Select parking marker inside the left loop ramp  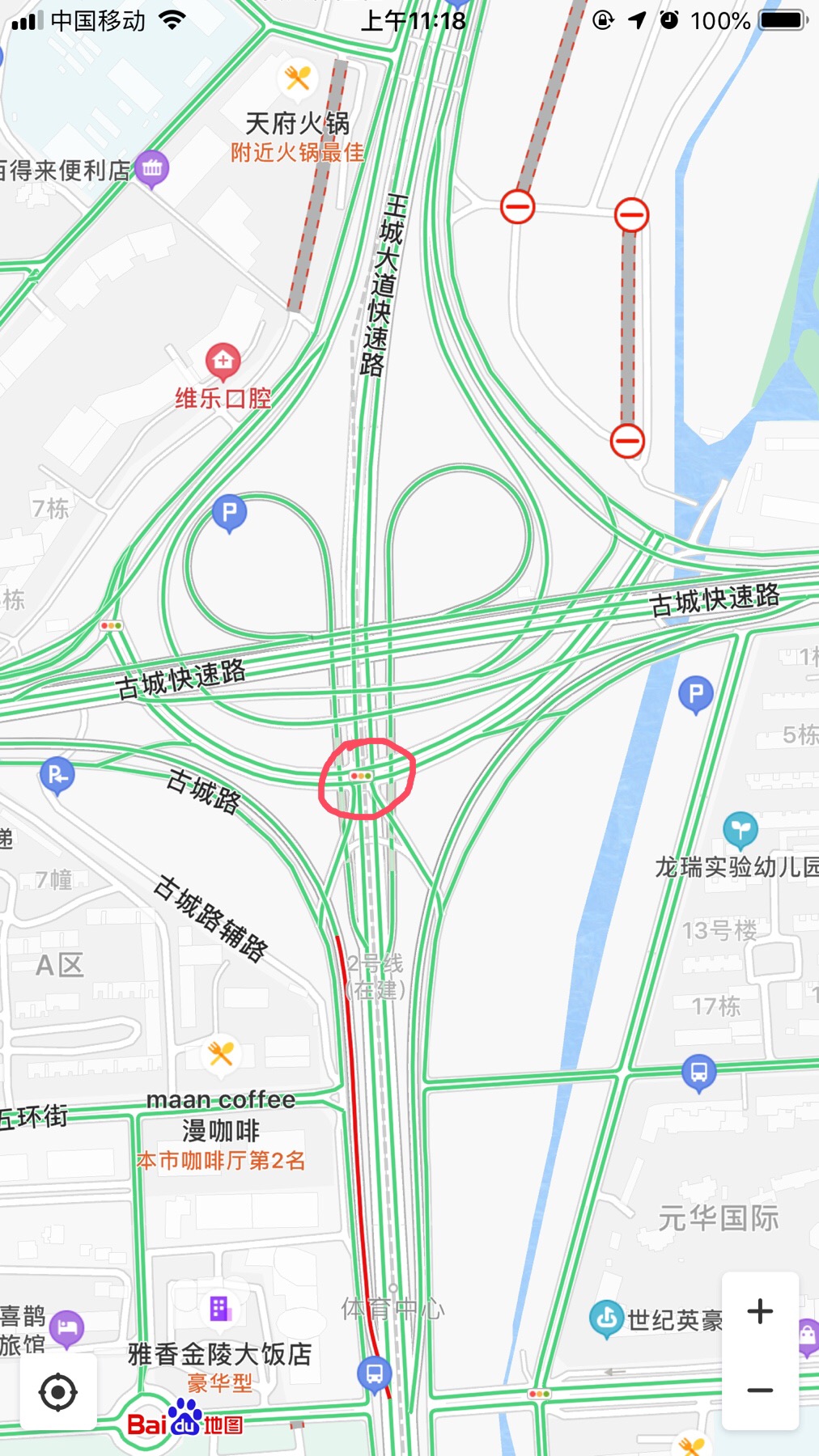pos(229,513)
